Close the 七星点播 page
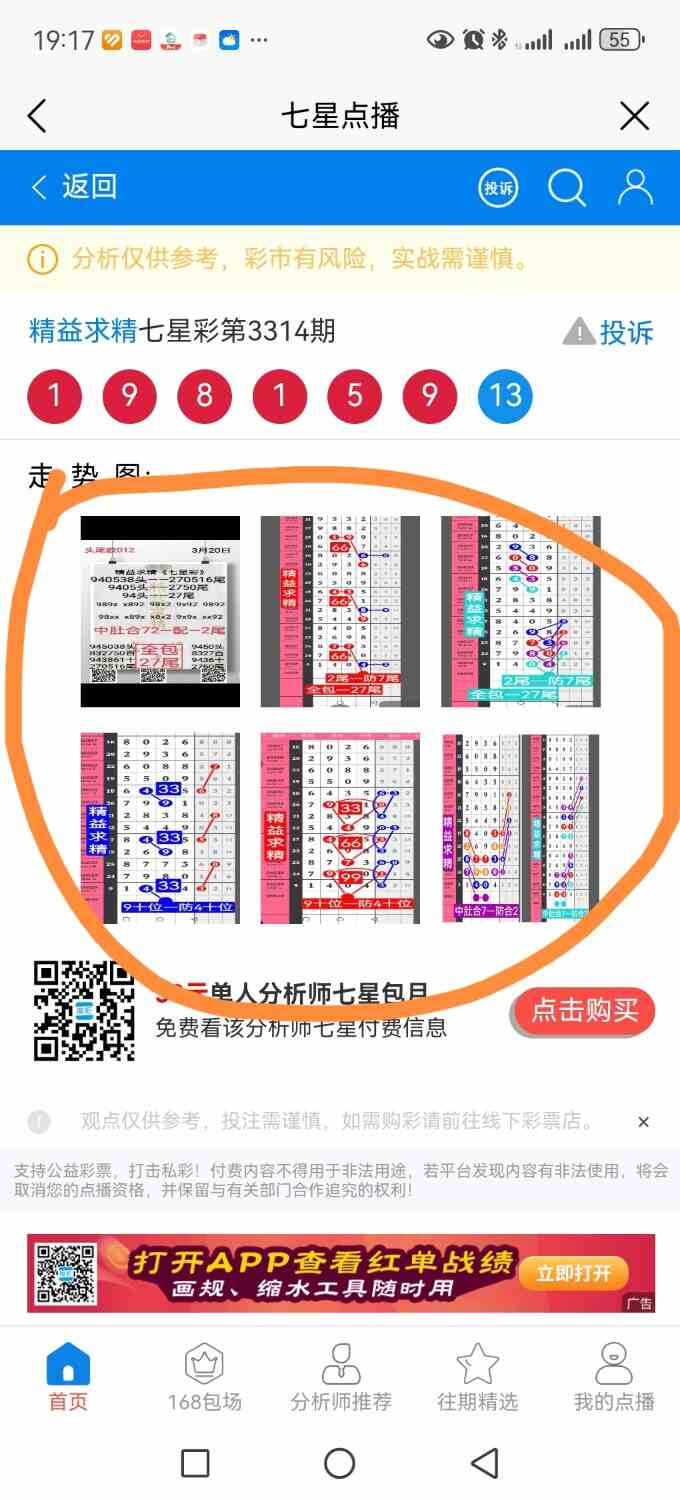680x1500 pixels. click(635, 117)
